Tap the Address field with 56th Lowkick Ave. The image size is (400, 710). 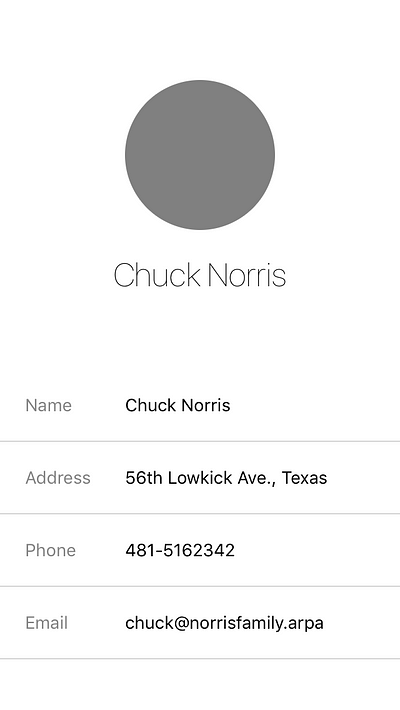tap(200, 478)
